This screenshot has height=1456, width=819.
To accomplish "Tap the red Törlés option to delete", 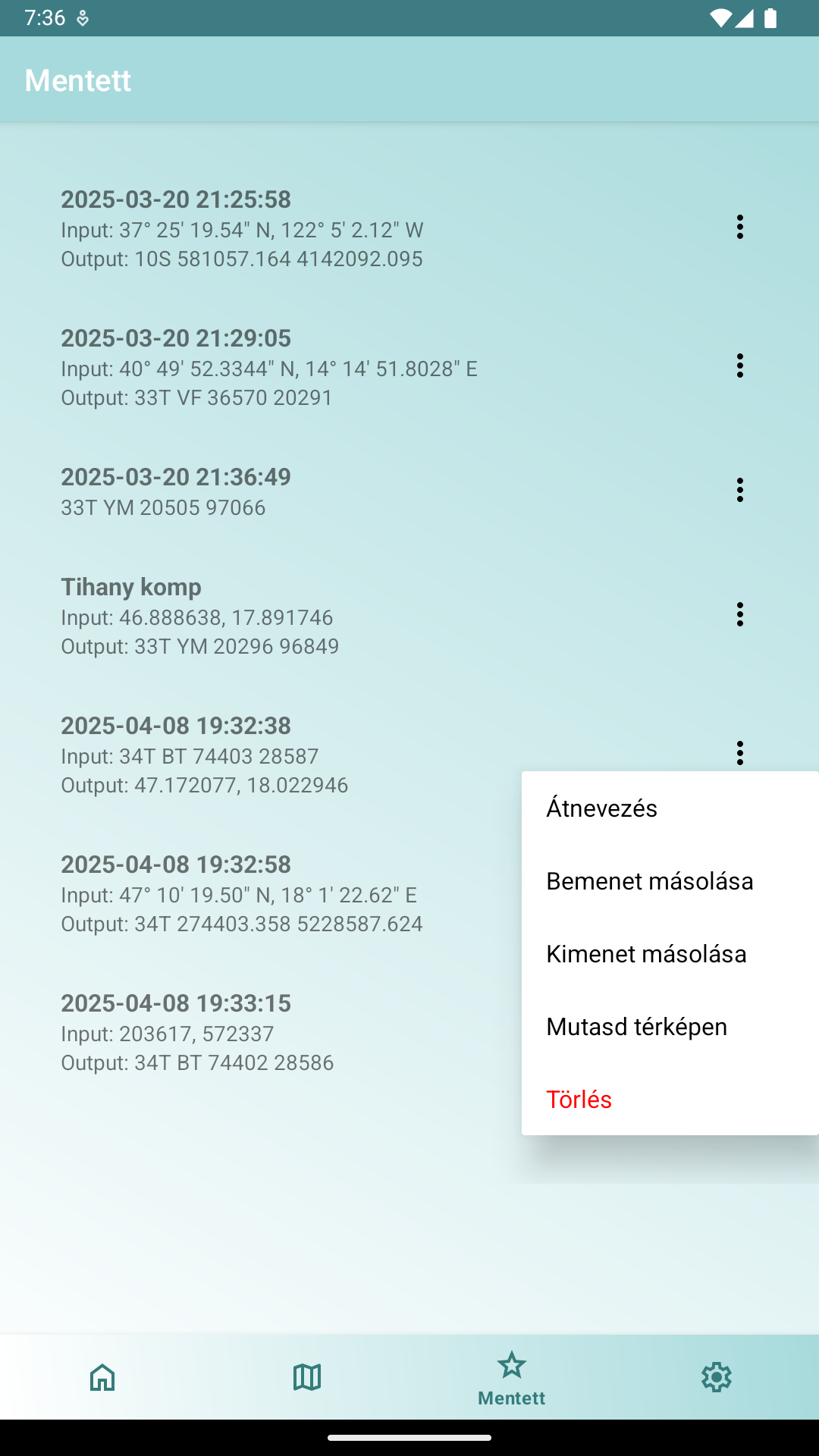I will click(579, 1099).
